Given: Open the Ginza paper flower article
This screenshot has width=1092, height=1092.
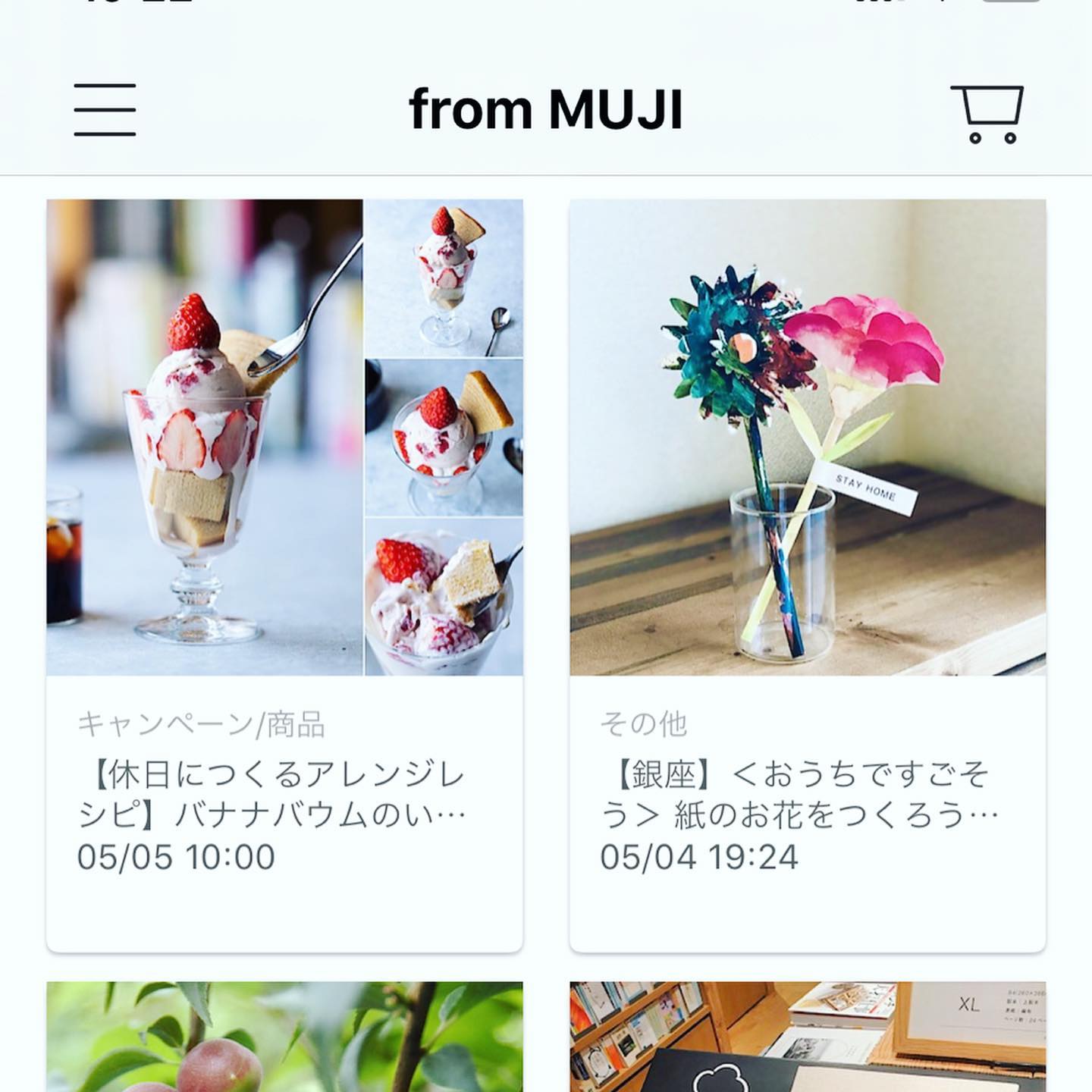Looking at the screenshot, I should 808,575.
